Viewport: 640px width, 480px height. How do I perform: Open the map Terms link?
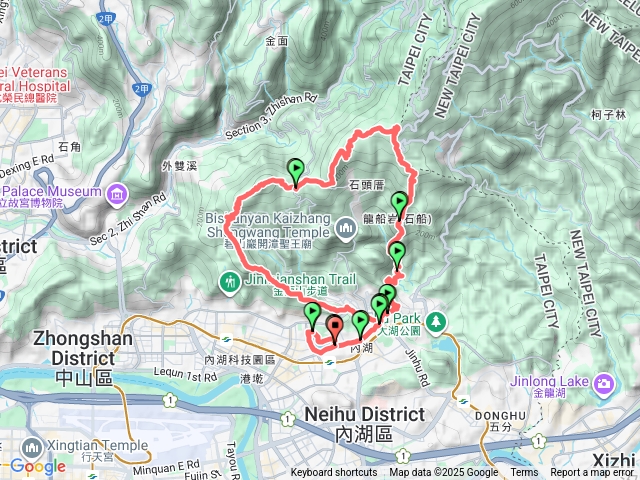[x=524, y=473]
